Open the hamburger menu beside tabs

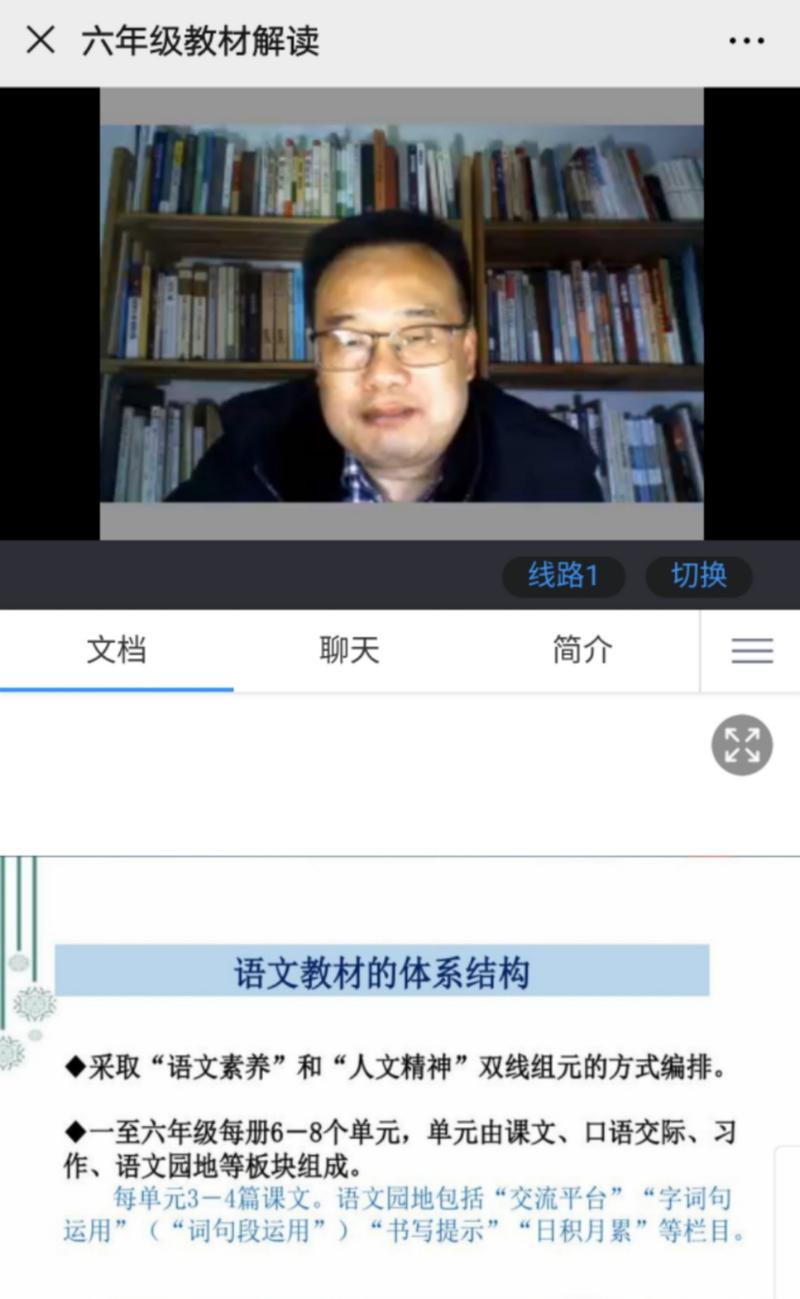[752, 651]
